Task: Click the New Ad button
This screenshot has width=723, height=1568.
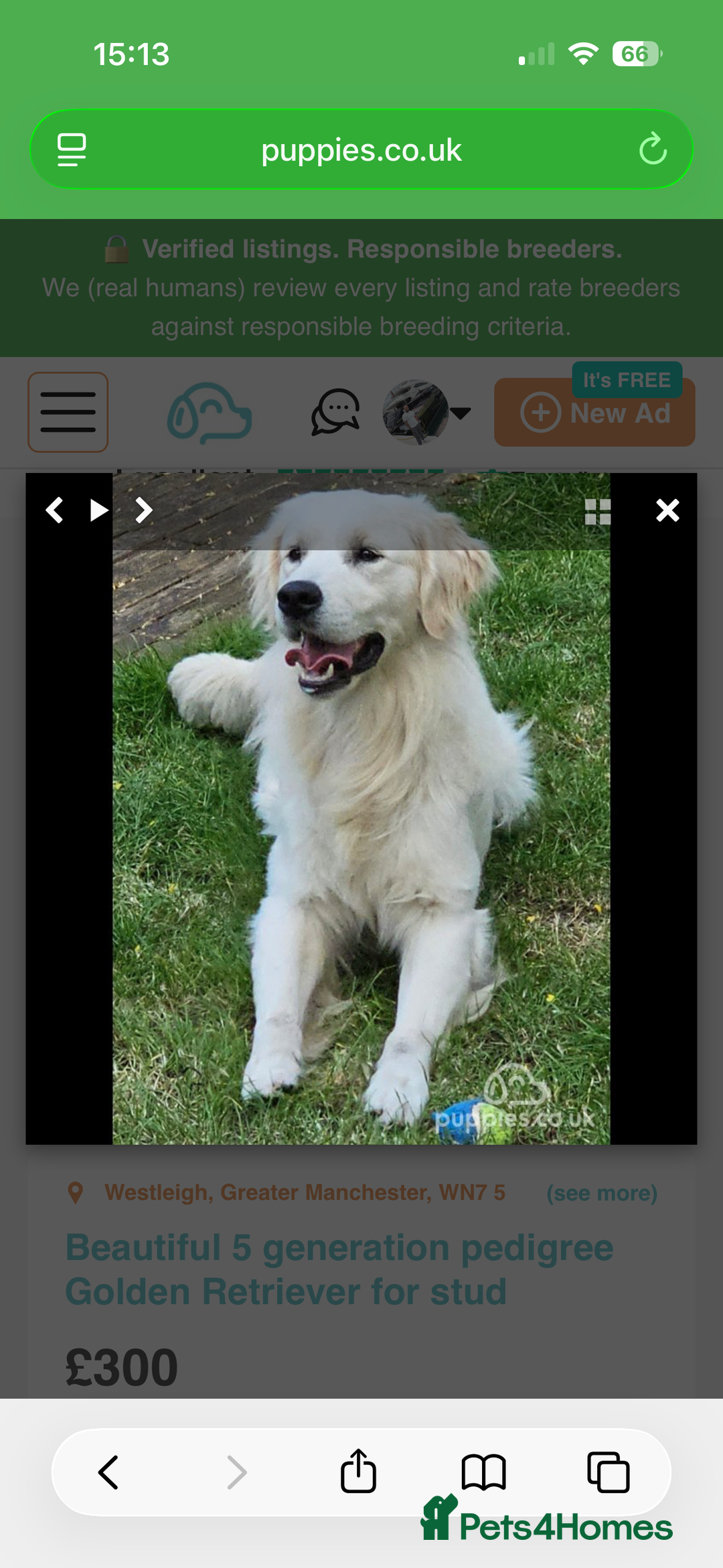Action: click(x=594, y=412)
